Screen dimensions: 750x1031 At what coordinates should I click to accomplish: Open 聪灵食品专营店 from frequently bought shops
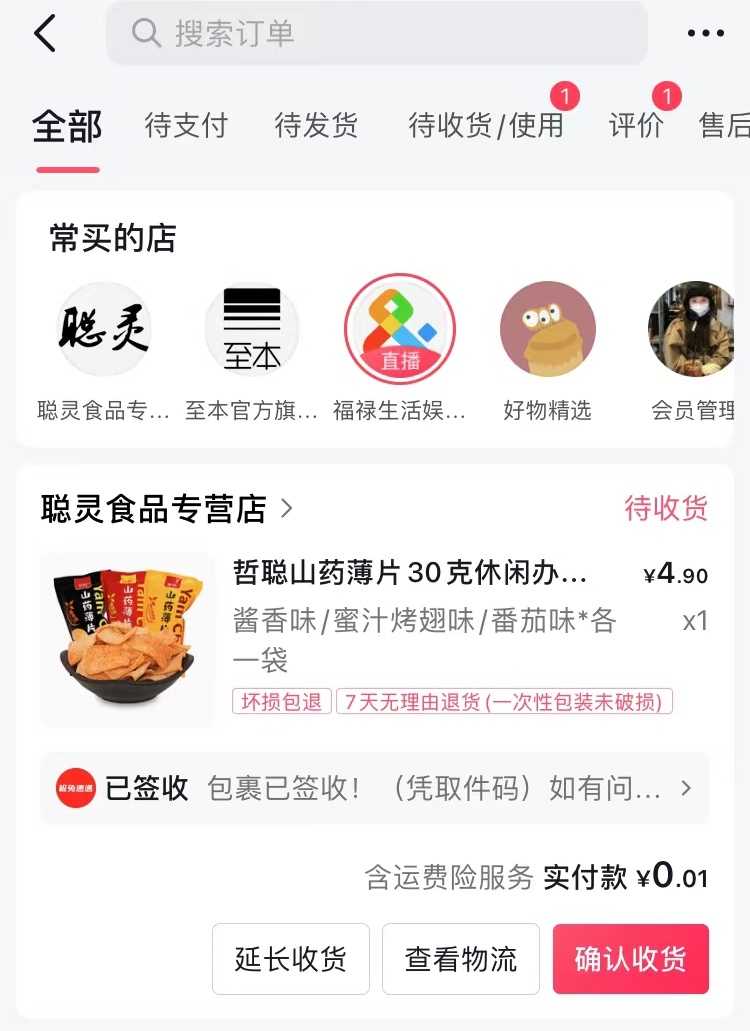pos(103,330)
